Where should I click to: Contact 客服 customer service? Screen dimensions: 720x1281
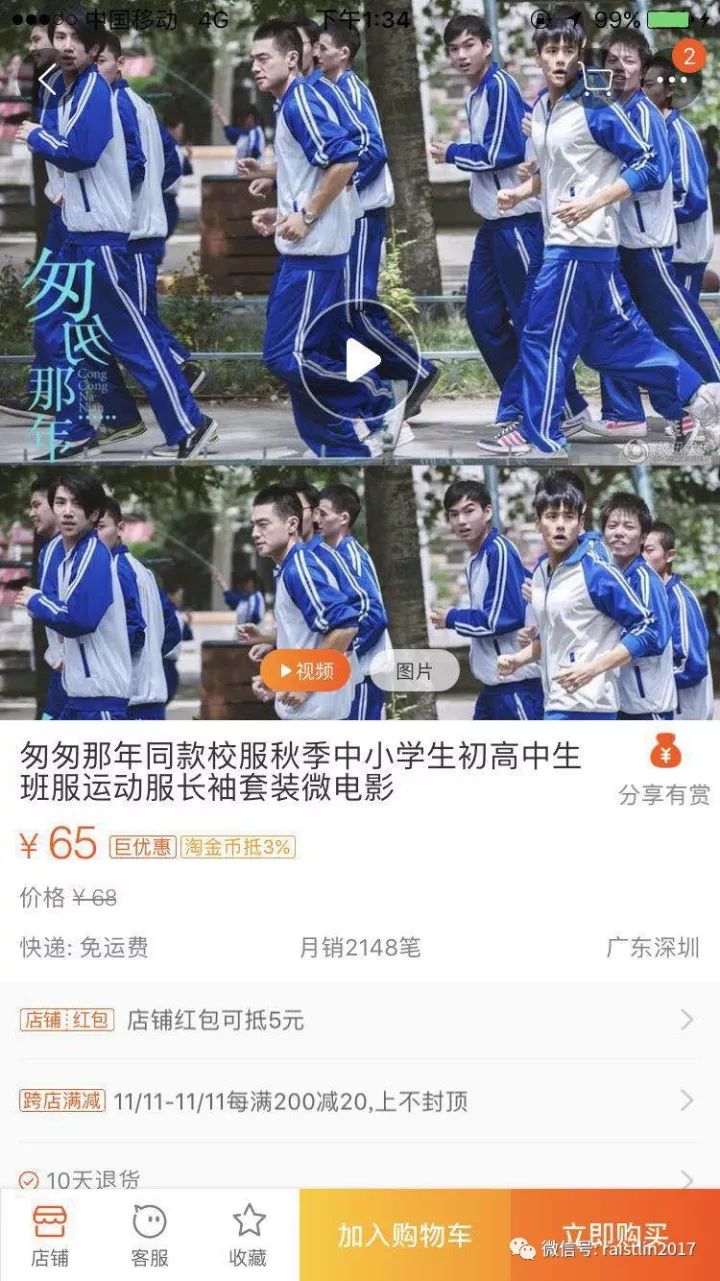click(x=149, y=1235)
